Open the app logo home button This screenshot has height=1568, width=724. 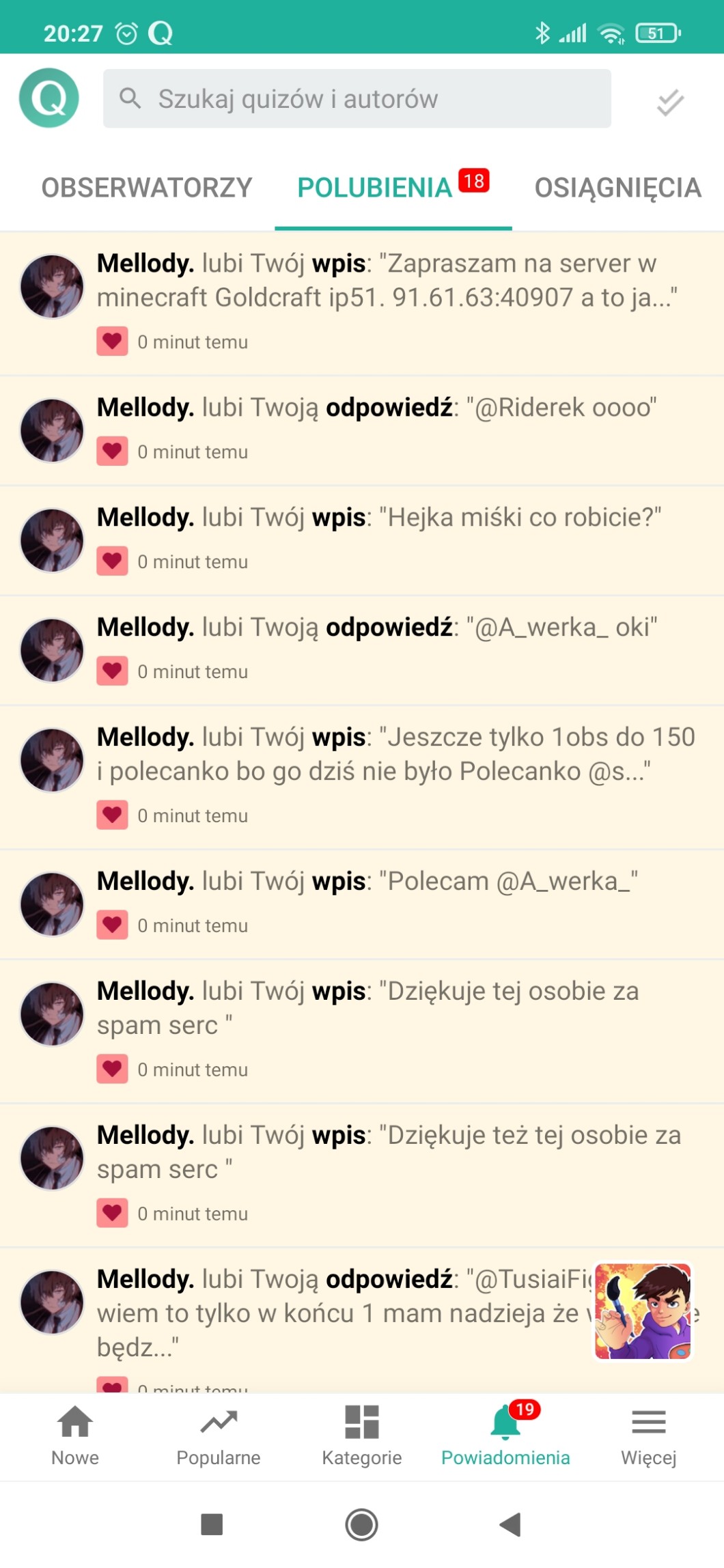point(49,98)
